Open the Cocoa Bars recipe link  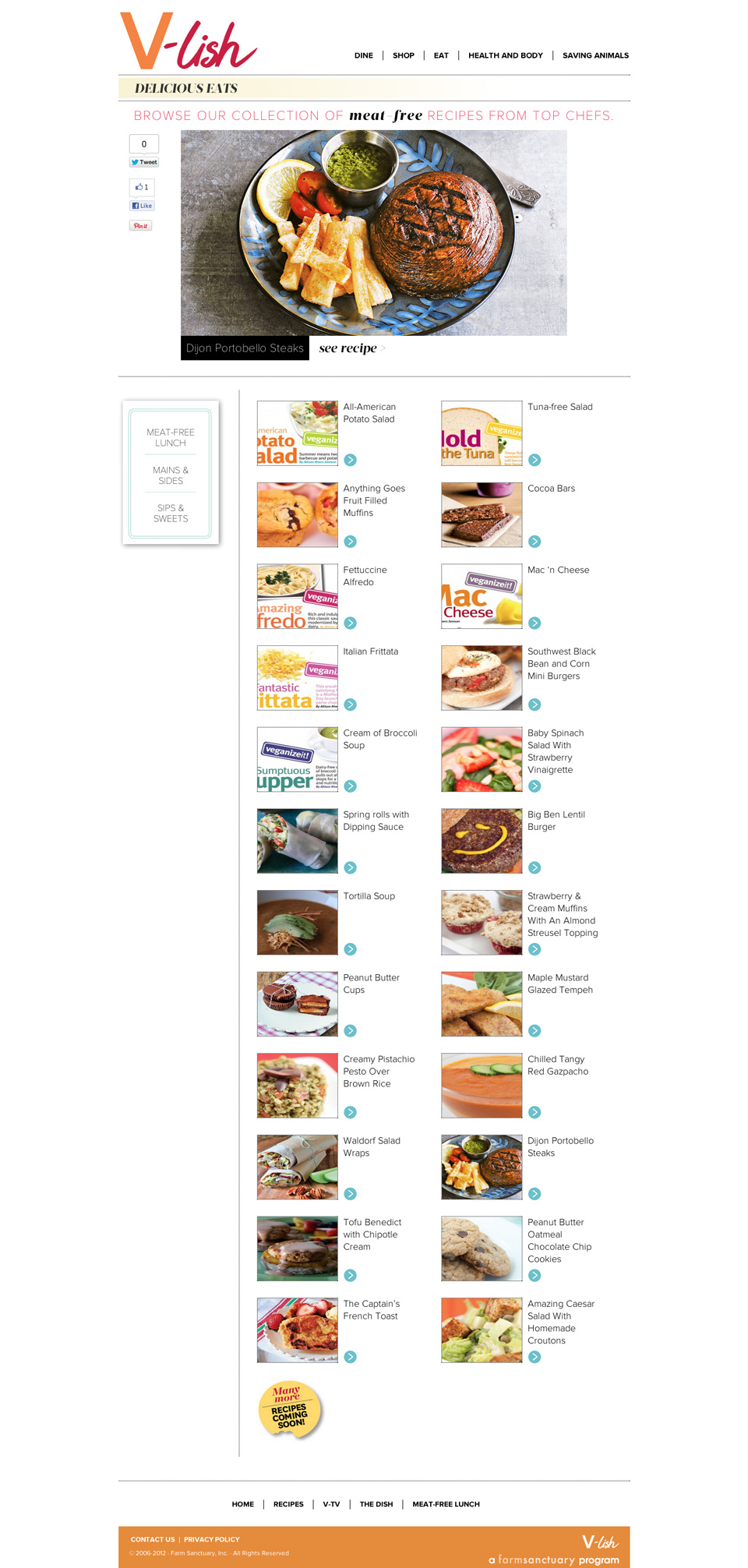551,489
